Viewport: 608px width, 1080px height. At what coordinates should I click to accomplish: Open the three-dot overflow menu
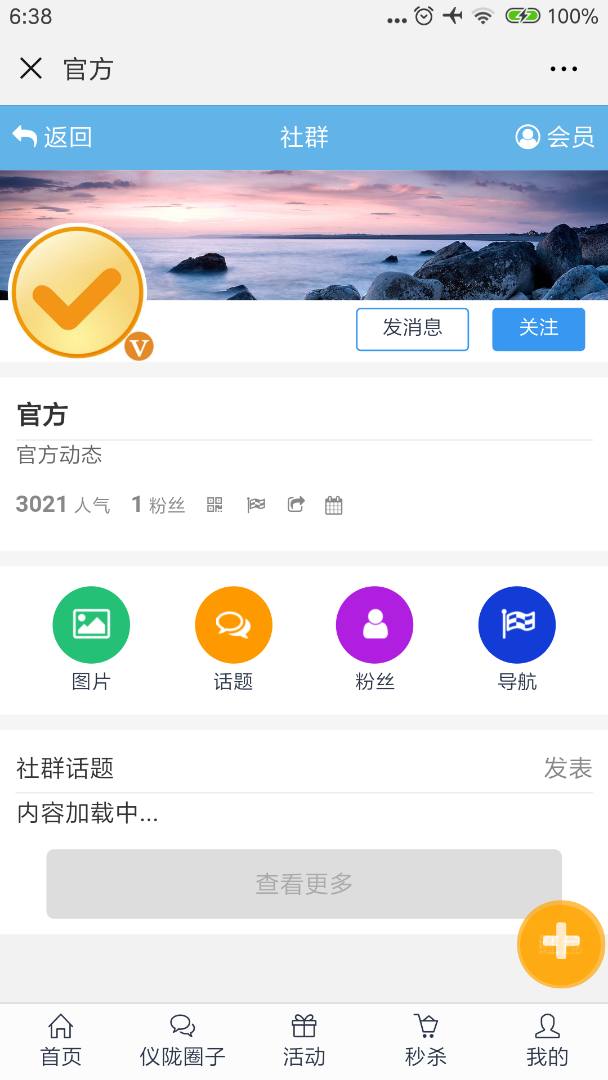pyautogui.click(x=563, y=69)
